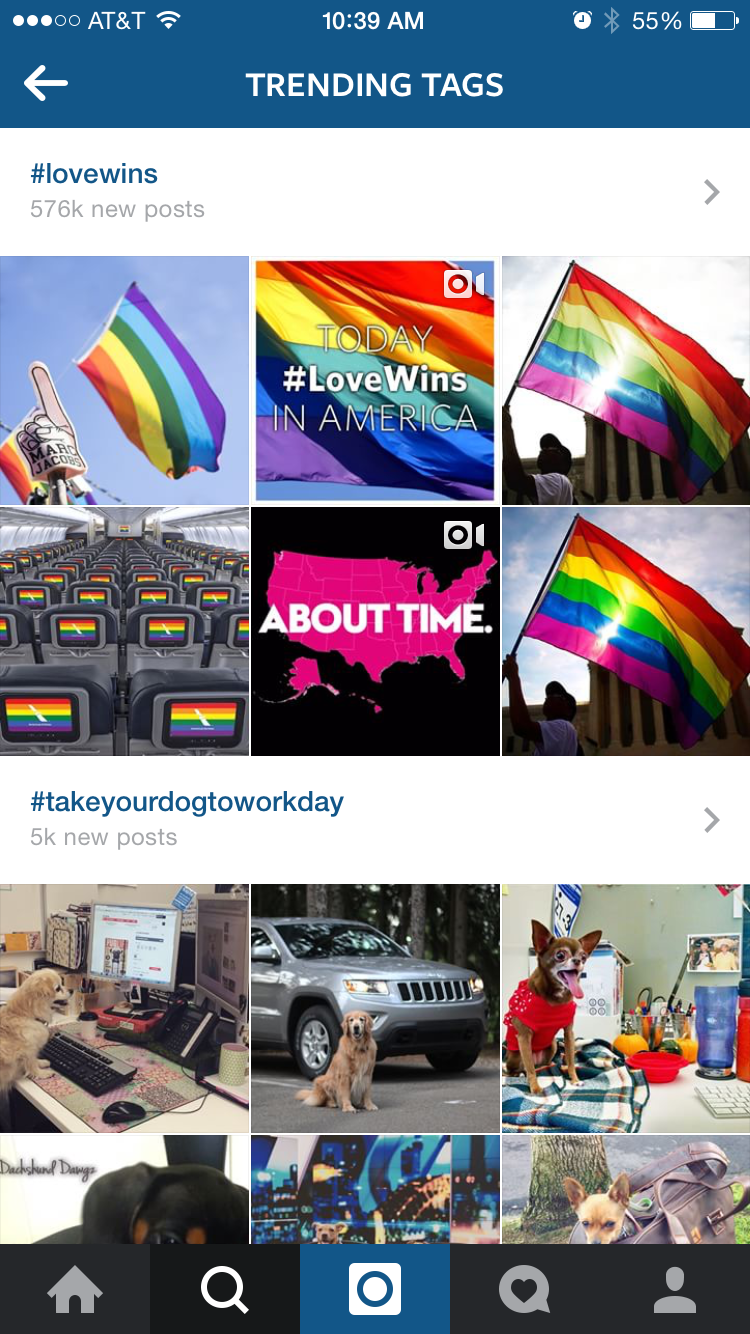Switch to the Home feed tab
Viewport: 750px width, 1334px height.
click(75, 1289)
